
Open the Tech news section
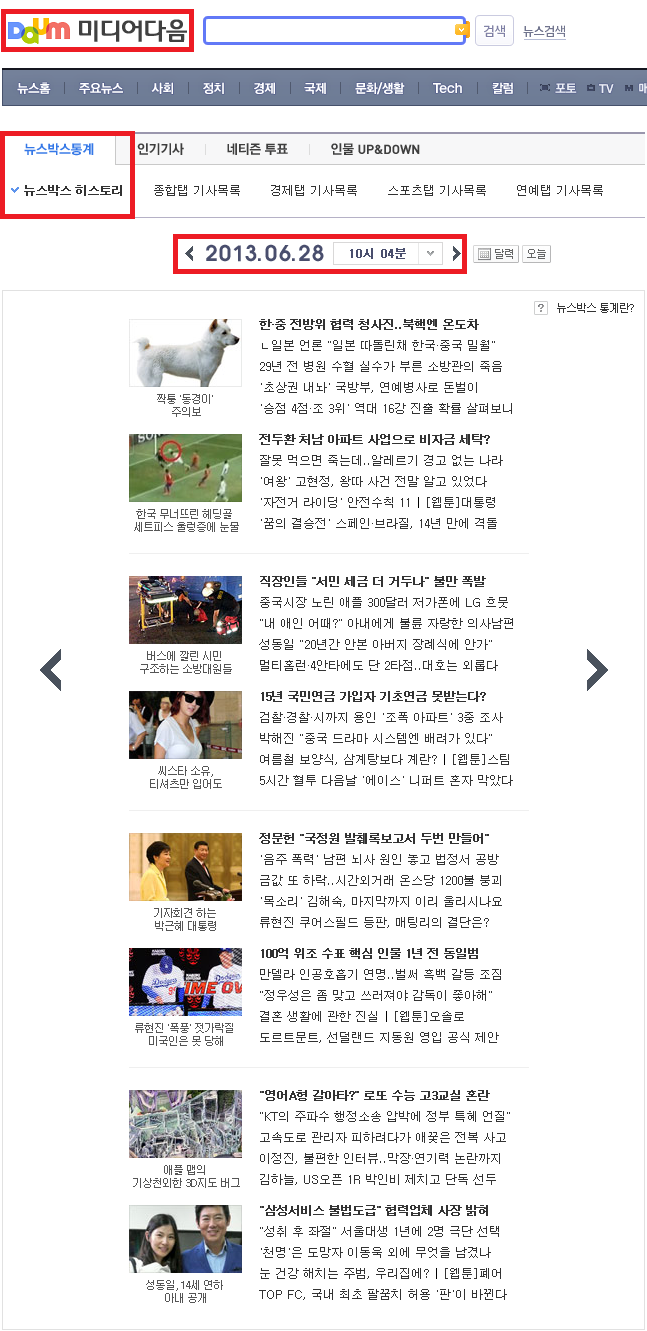pos(447,88)
